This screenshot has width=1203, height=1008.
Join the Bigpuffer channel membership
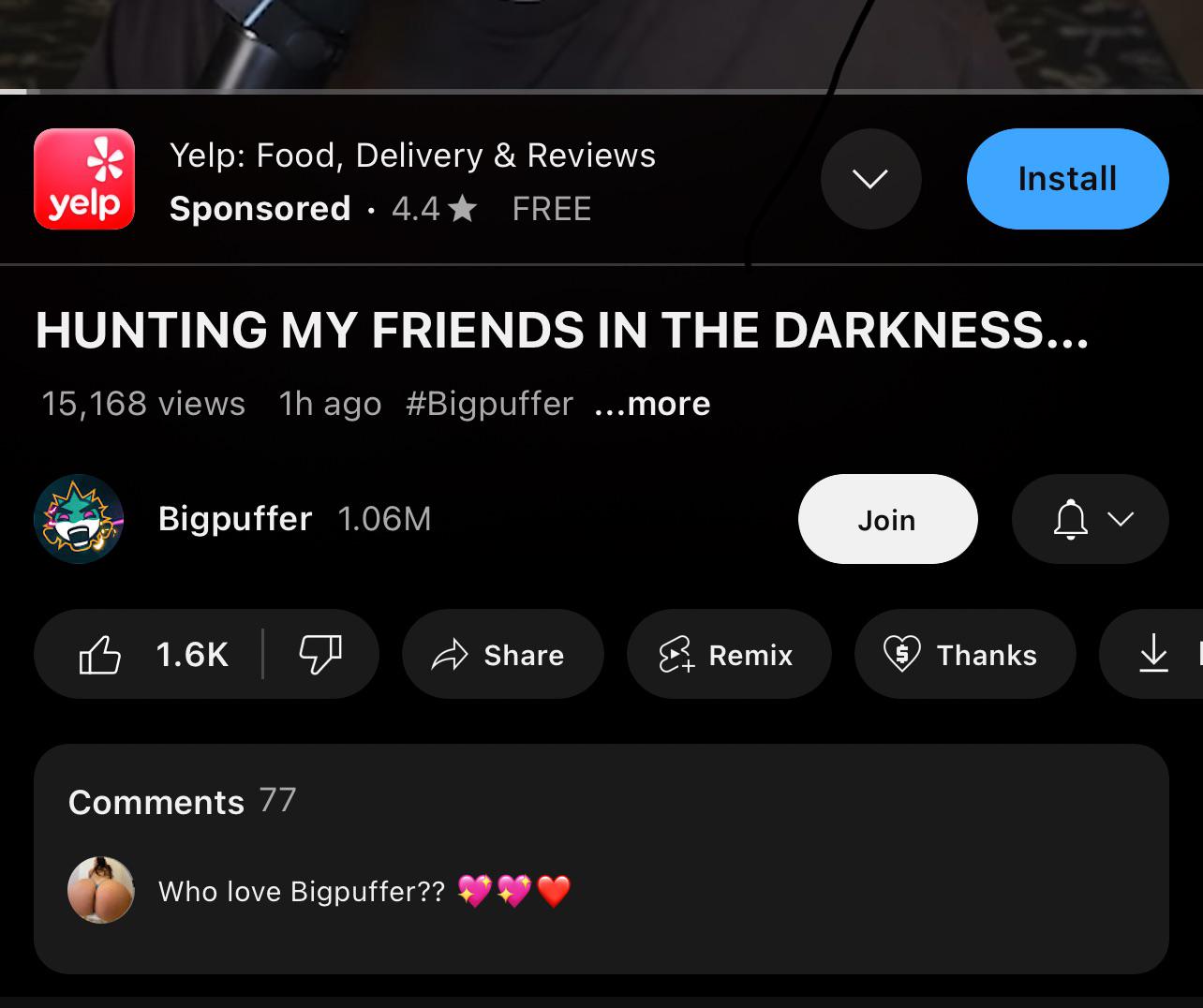tap(887, 519)
